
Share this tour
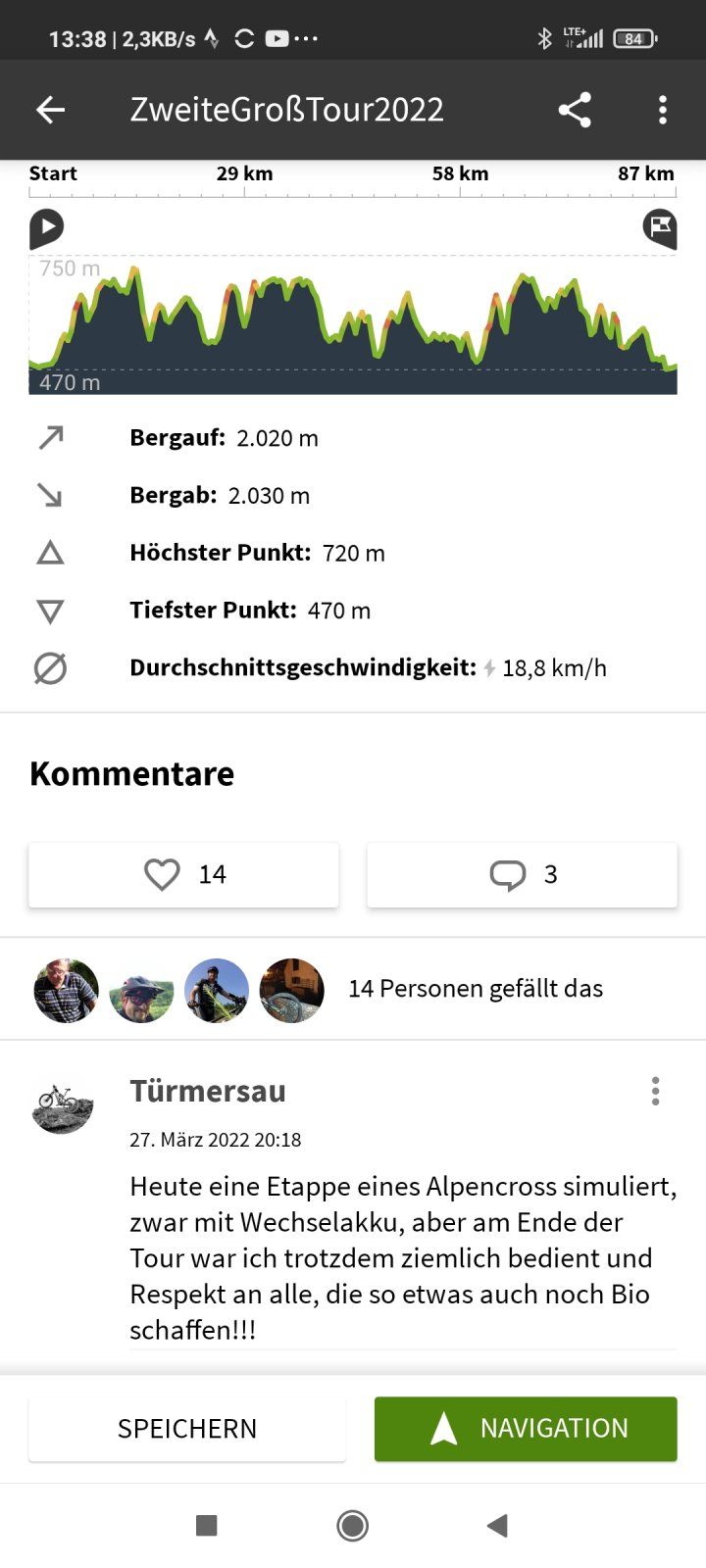point(575,110)
